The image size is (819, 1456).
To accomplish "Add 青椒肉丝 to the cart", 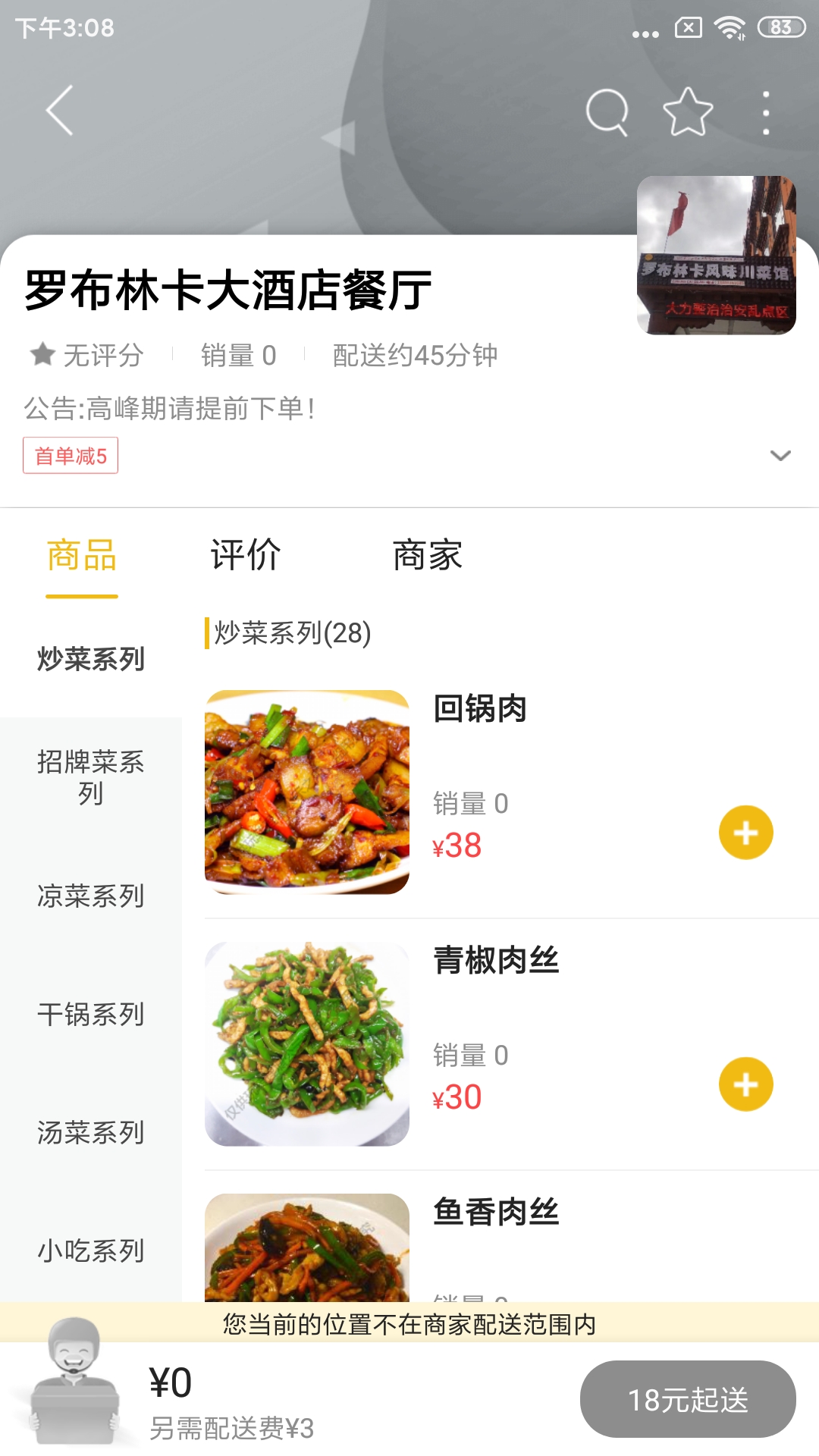I will (745, 1084).
